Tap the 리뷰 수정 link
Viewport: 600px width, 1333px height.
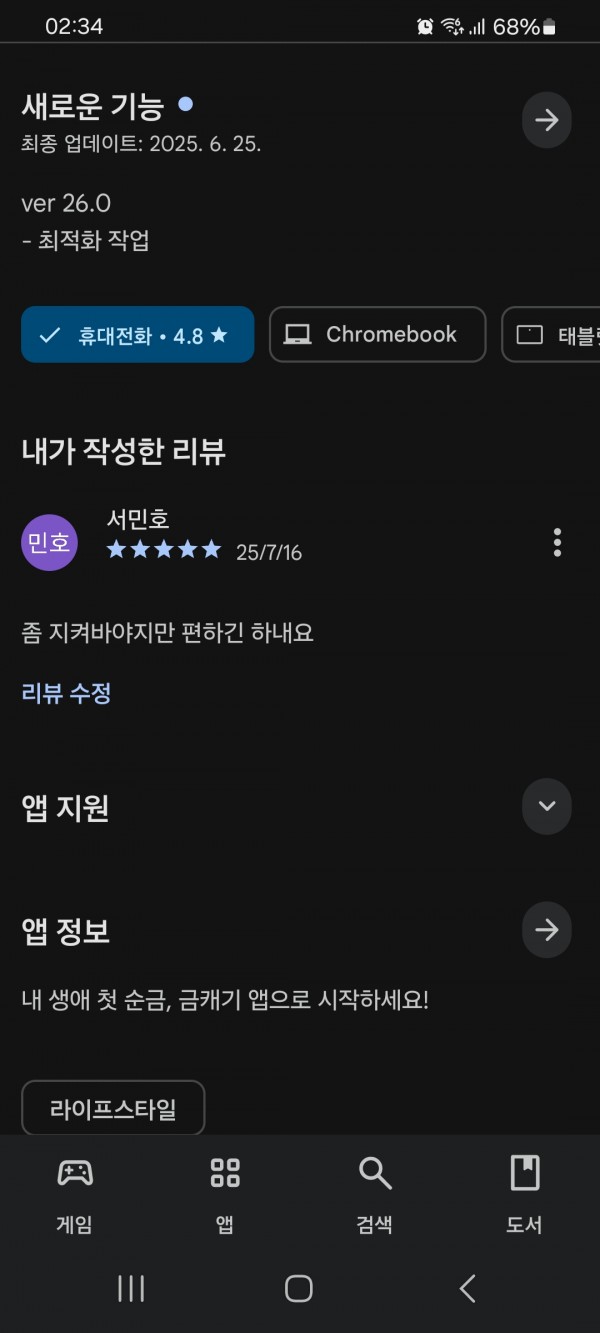pyautogui.click(x=66, y=693)
